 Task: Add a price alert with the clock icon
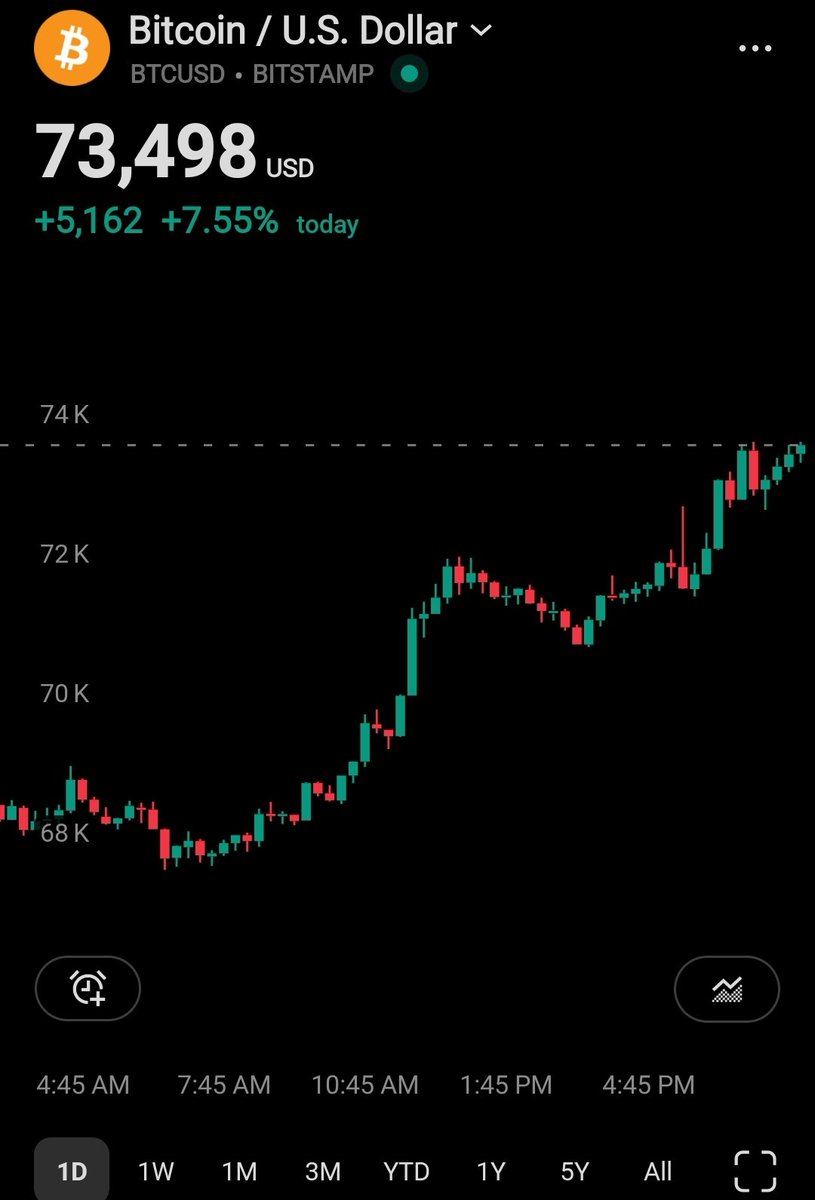88,989
